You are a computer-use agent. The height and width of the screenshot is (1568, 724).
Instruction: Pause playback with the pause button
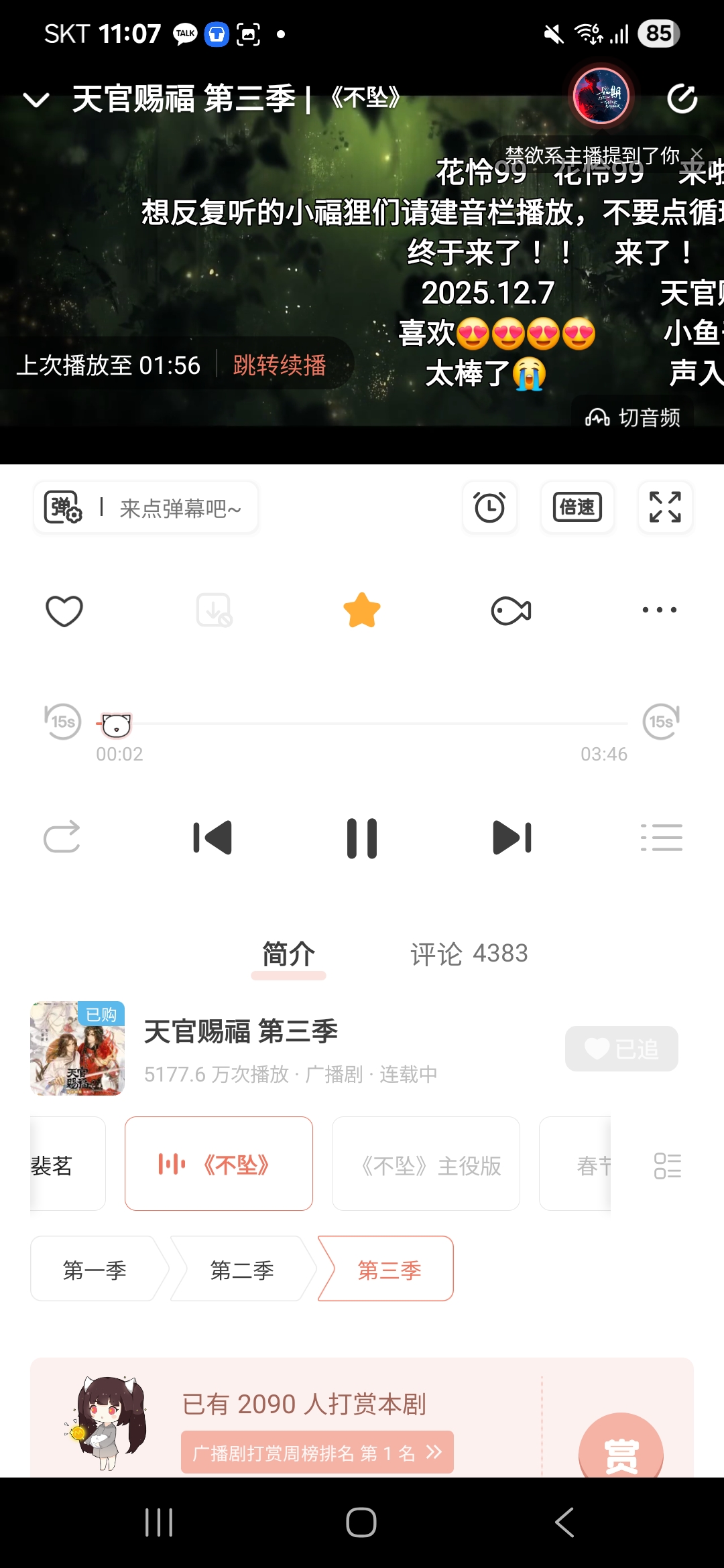(x=361, y=837)
